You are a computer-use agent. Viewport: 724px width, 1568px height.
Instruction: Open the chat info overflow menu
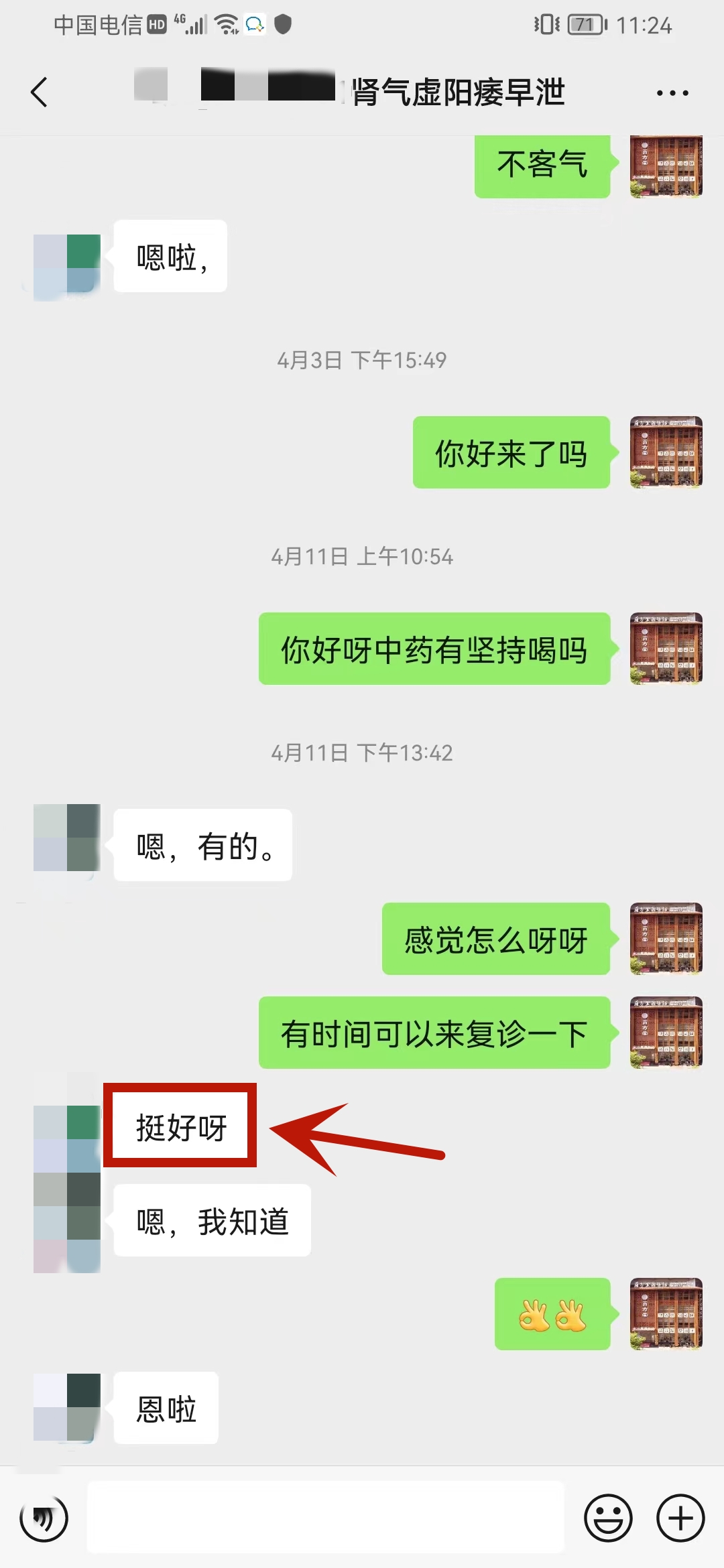pyautogui.click(x=672, y=93)
